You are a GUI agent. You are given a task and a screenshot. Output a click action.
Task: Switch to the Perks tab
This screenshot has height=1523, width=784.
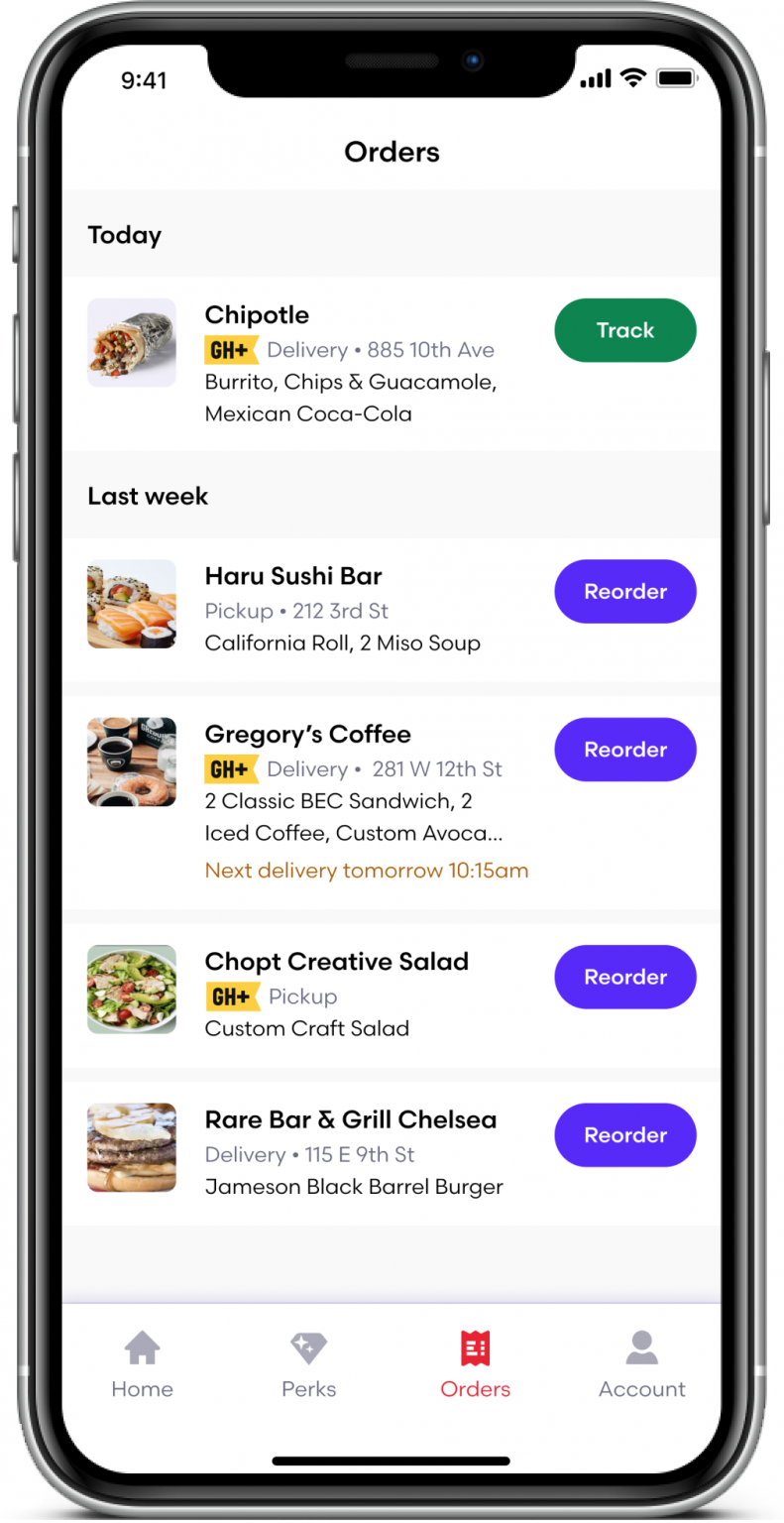pyautogui.click(x=308, y=1368)
